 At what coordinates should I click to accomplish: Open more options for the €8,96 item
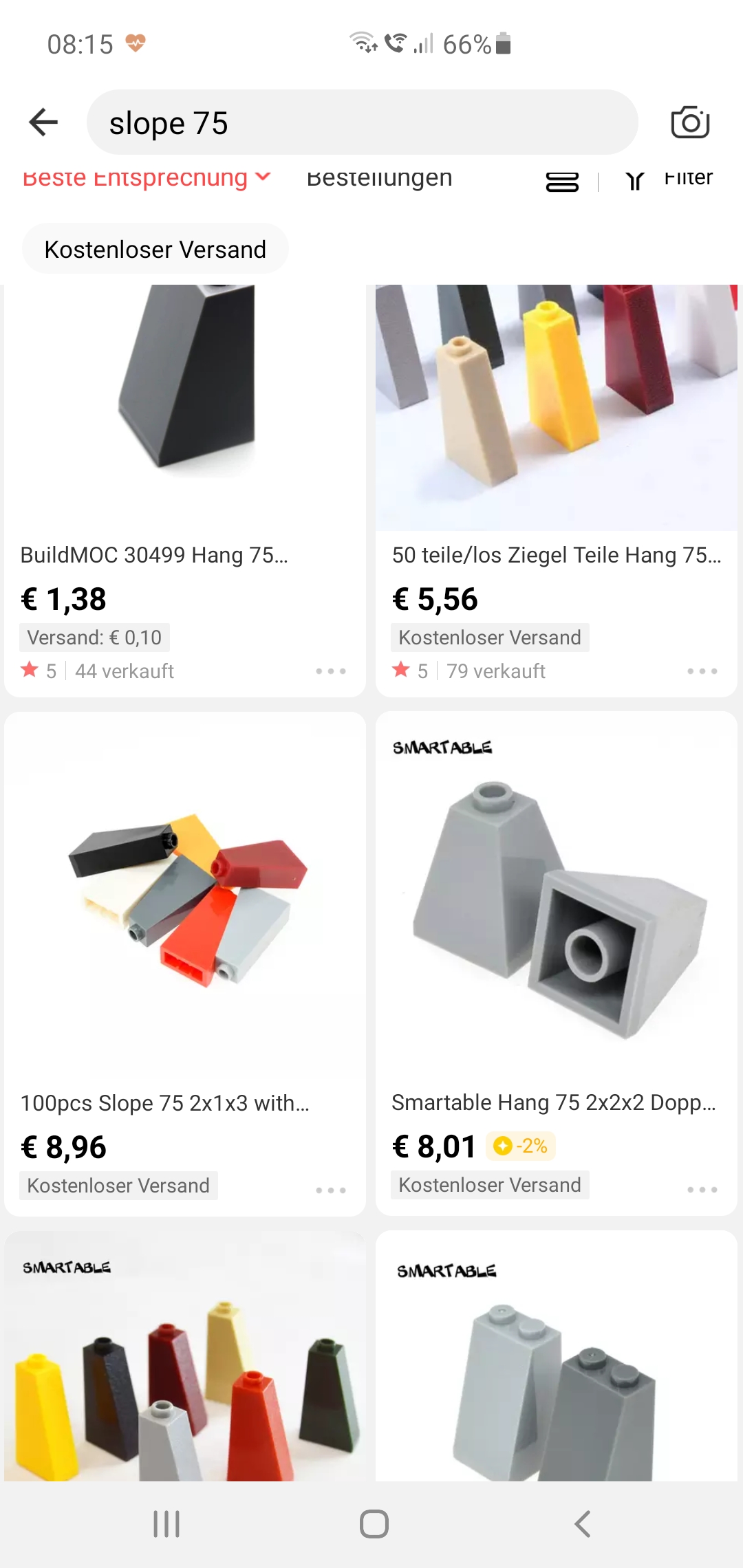click(x=331, y=1190)
